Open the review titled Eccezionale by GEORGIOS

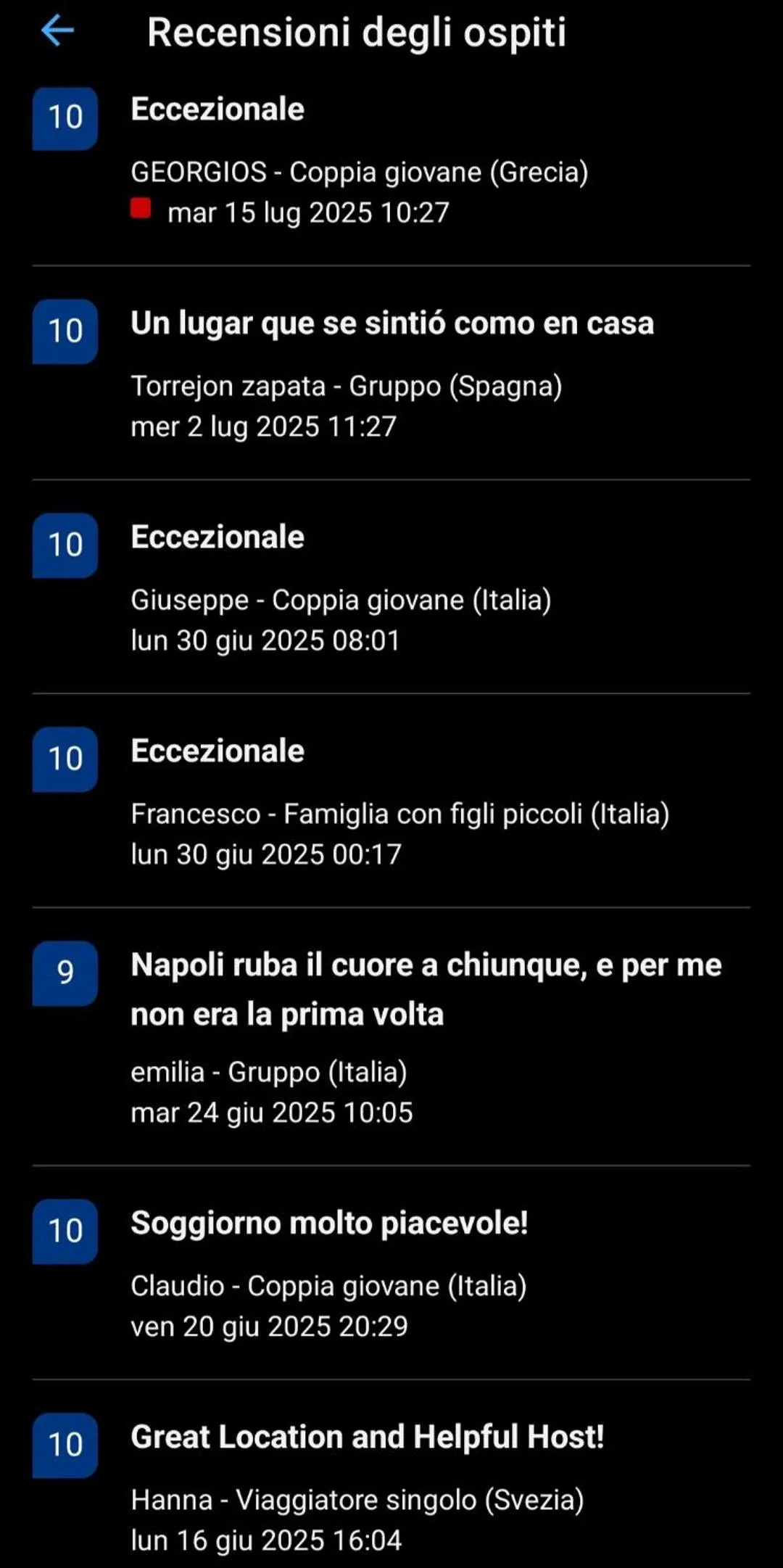pyautogui.click(x=217, y=109)
